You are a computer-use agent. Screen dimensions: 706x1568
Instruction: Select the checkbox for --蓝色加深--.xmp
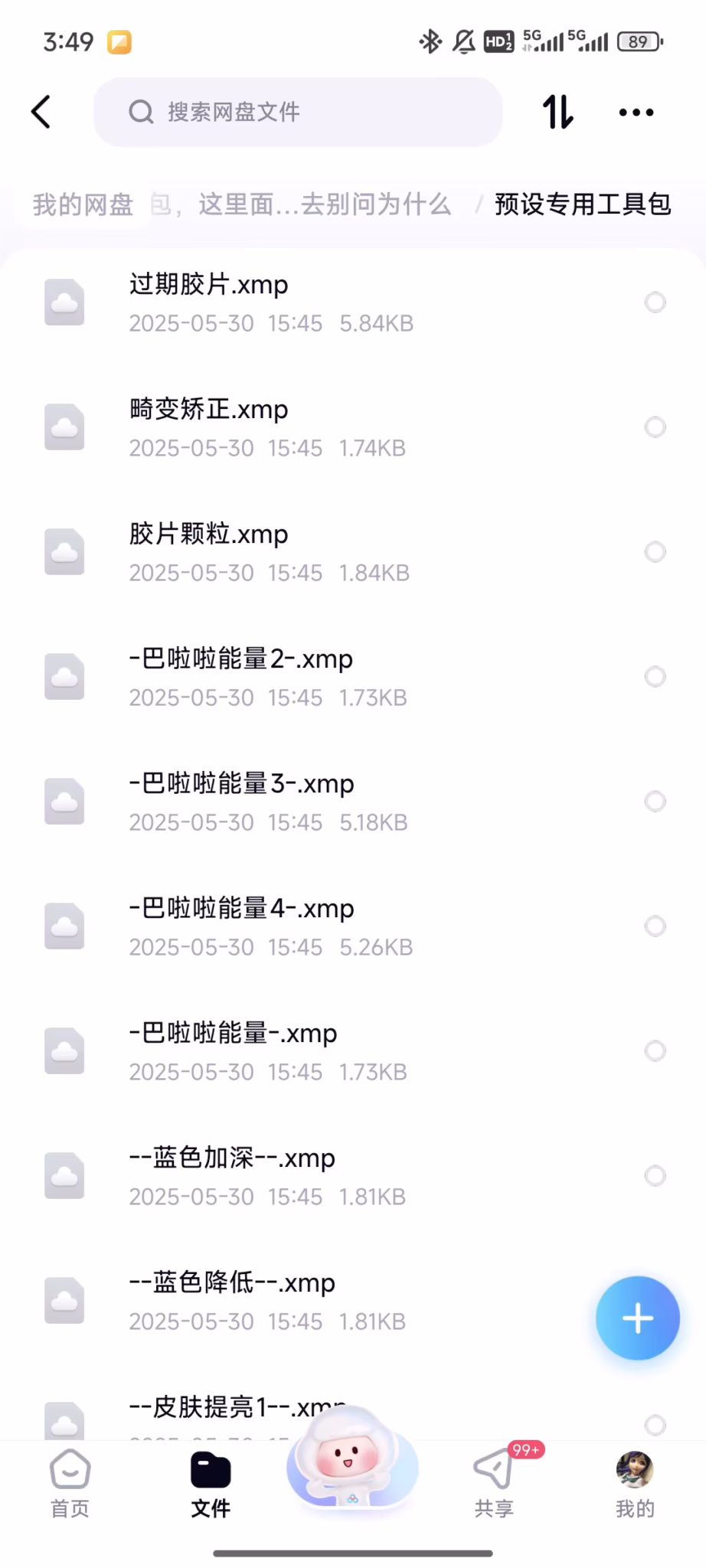tap(655, 1176)
